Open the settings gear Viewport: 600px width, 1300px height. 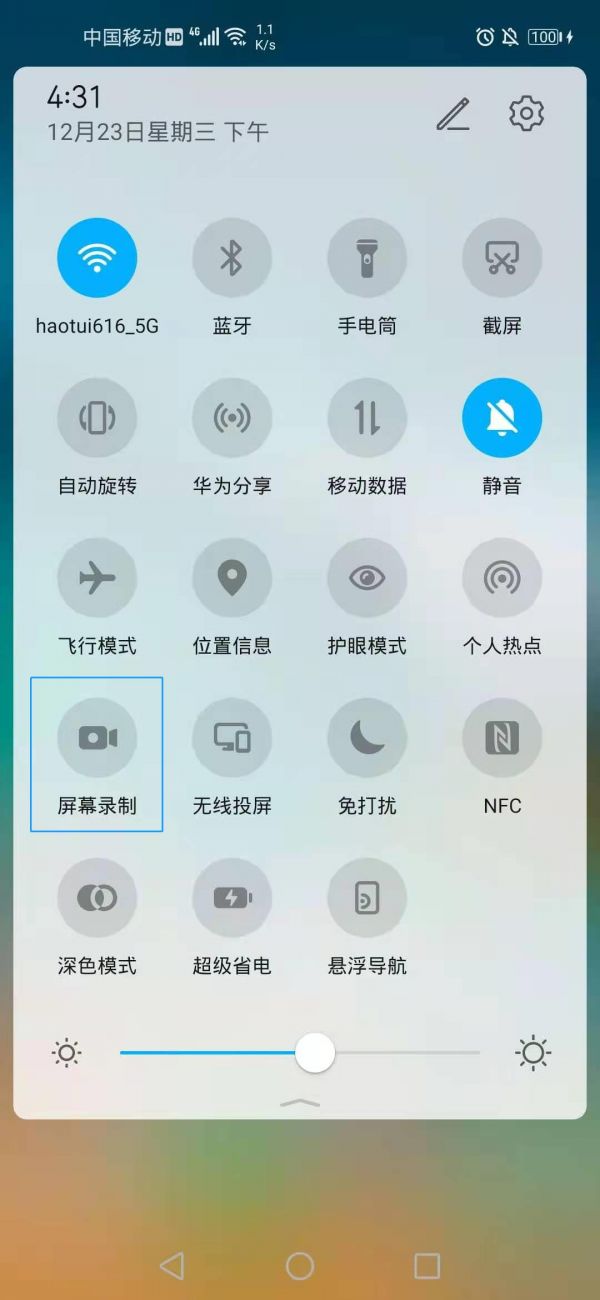(526, 114)
